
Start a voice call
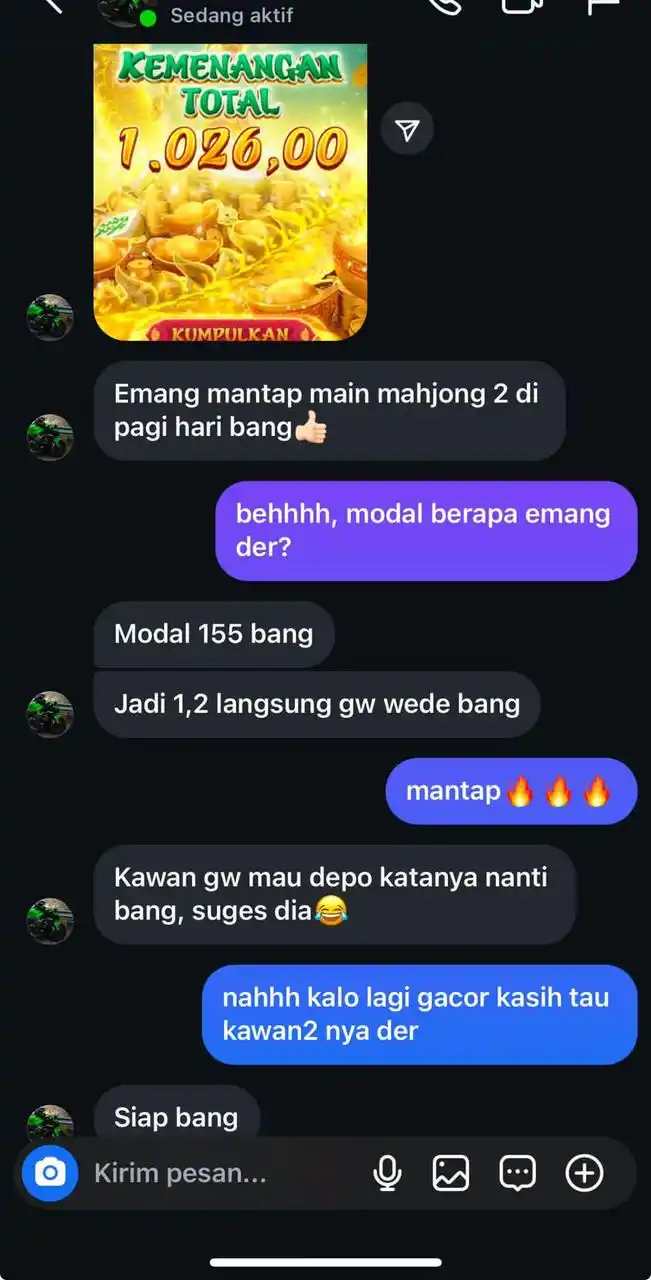[443, 6]
